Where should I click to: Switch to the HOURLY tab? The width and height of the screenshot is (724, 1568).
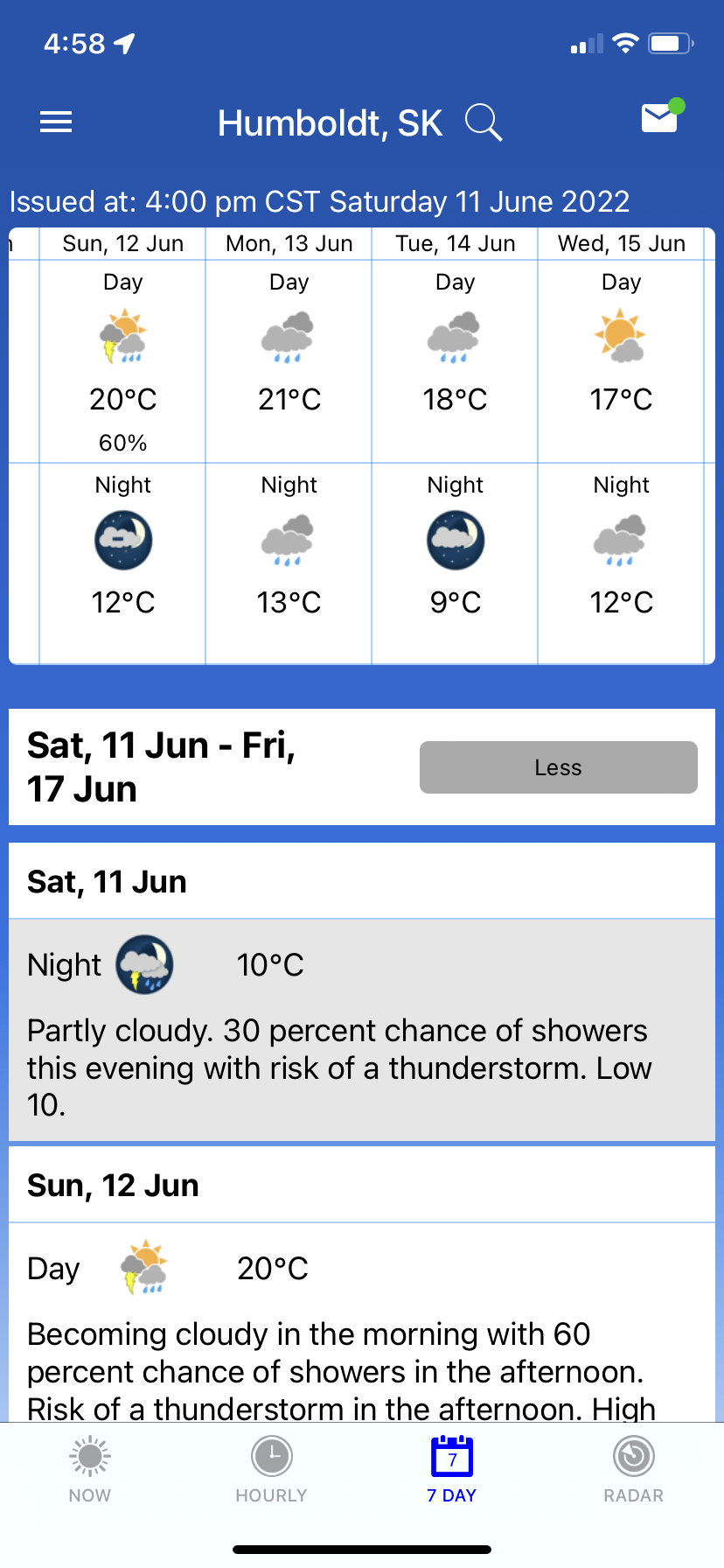tap(272, 1470)
